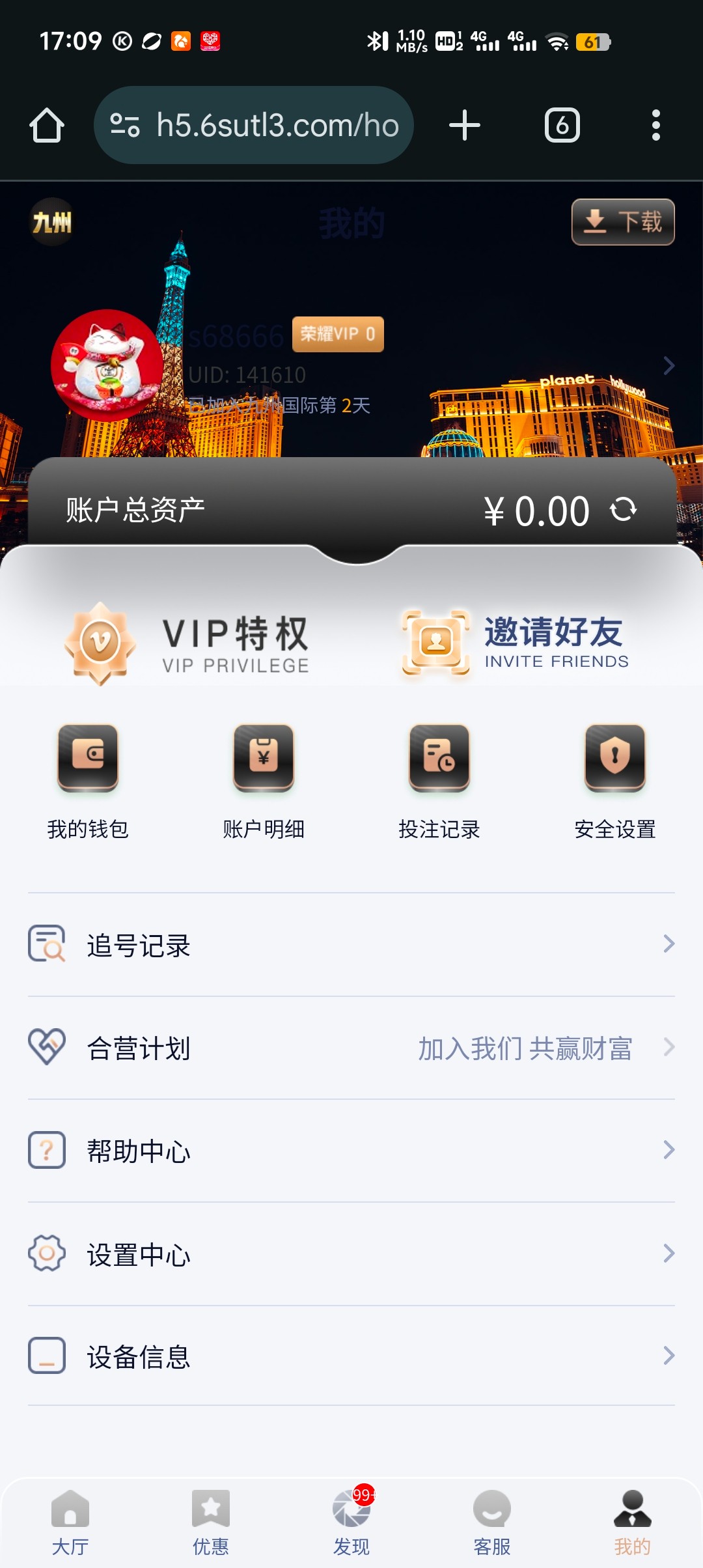This screenshot has width=703, height=1568.
Task: Open the 合营计划 row
Action: (x=351, y=1048)
